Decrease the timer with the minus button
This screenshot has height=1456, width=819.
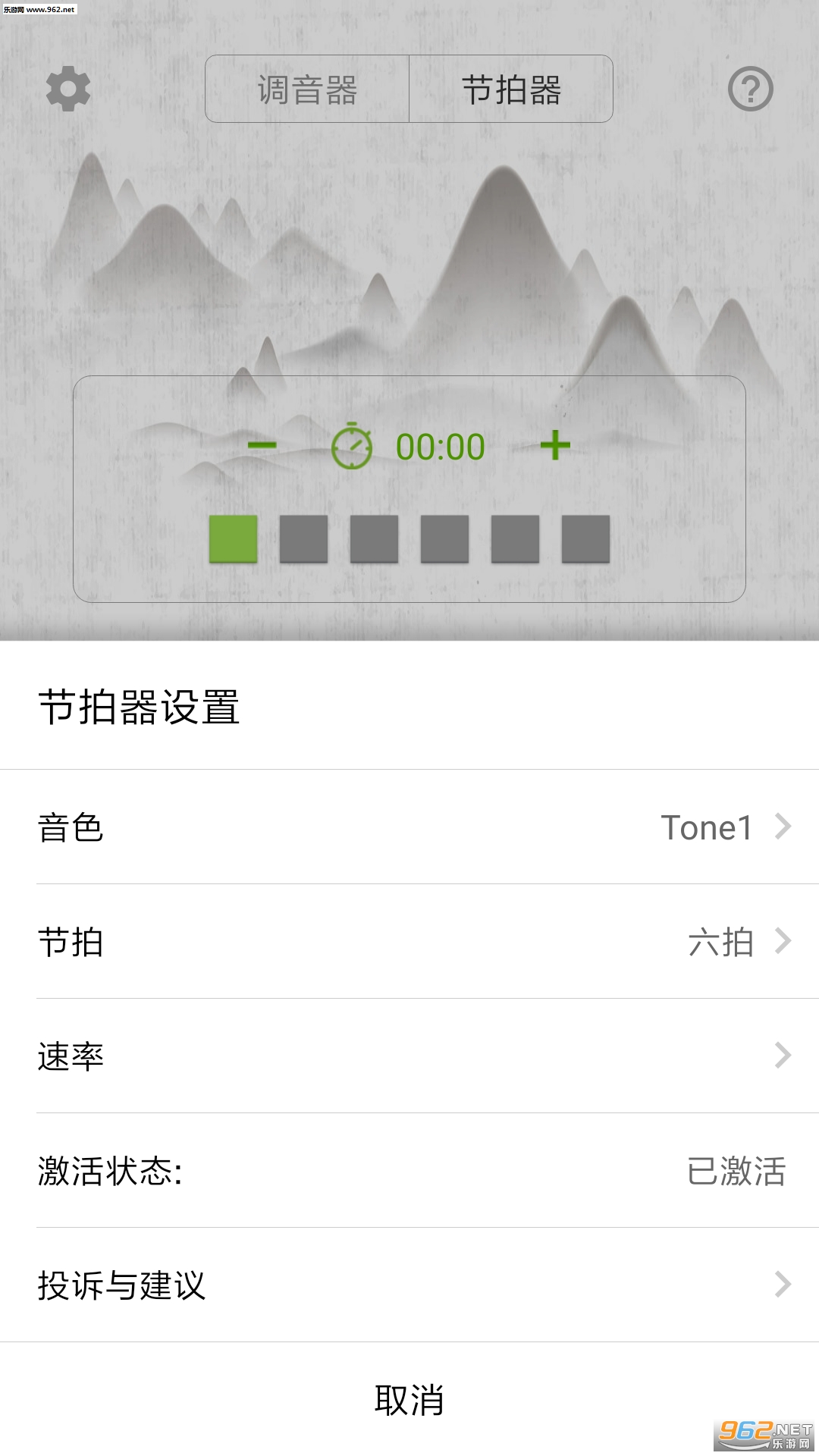point(262,445)
